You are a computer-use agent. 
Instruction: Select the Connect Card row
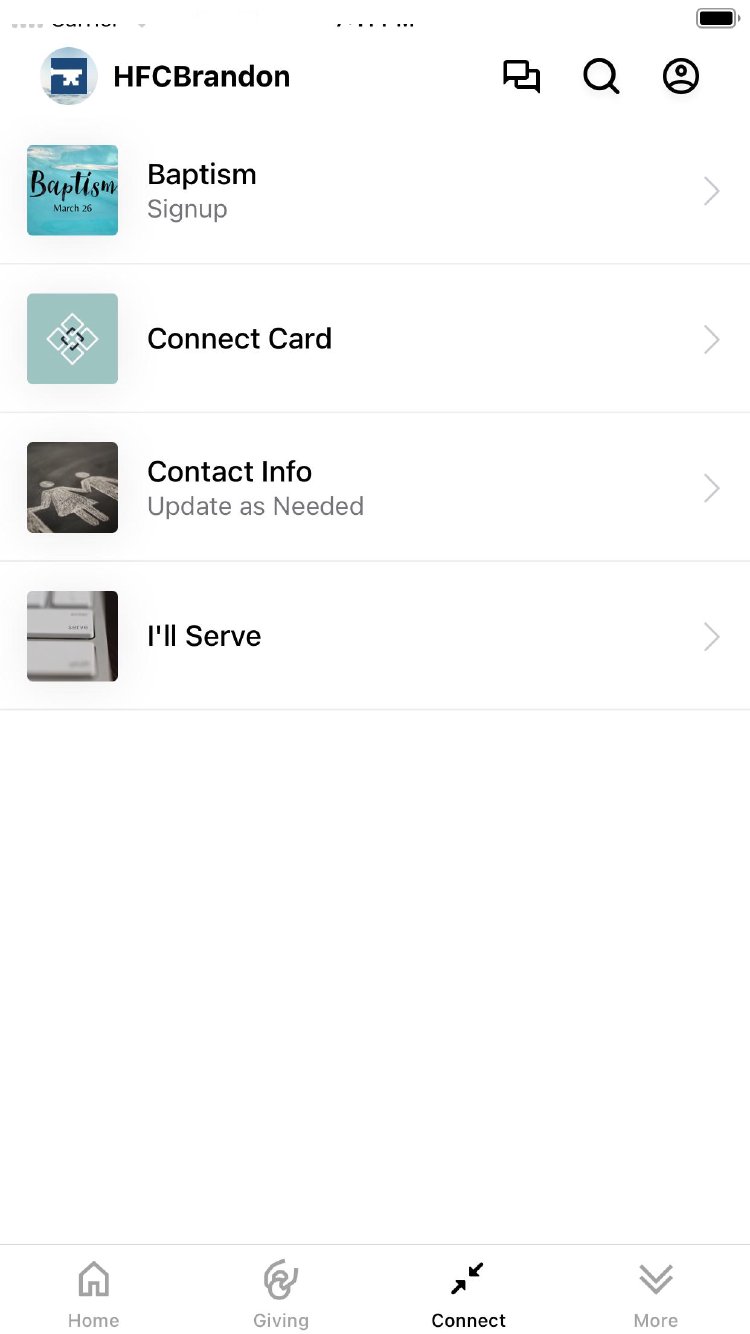coord(375,339)
